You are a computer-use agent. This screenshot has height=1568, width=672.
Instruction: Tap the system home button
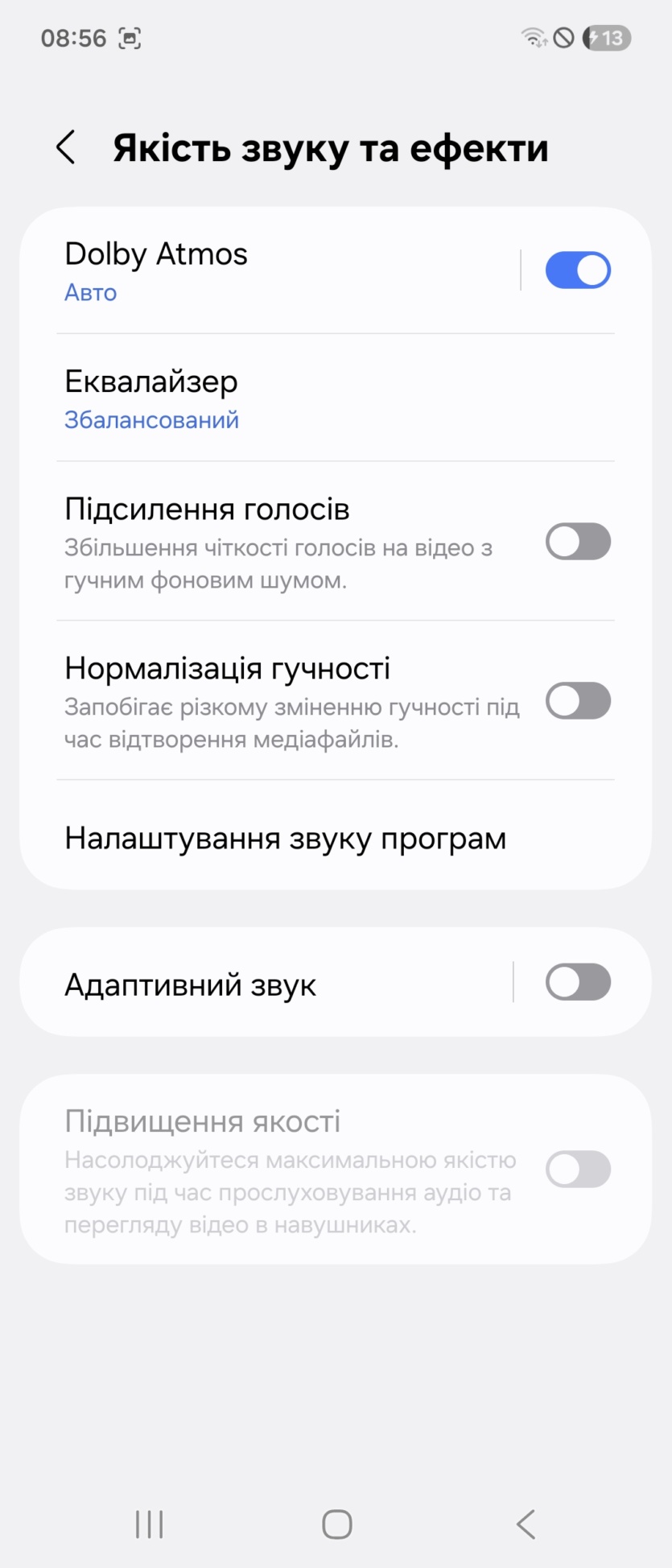(x=336, y=1524)
